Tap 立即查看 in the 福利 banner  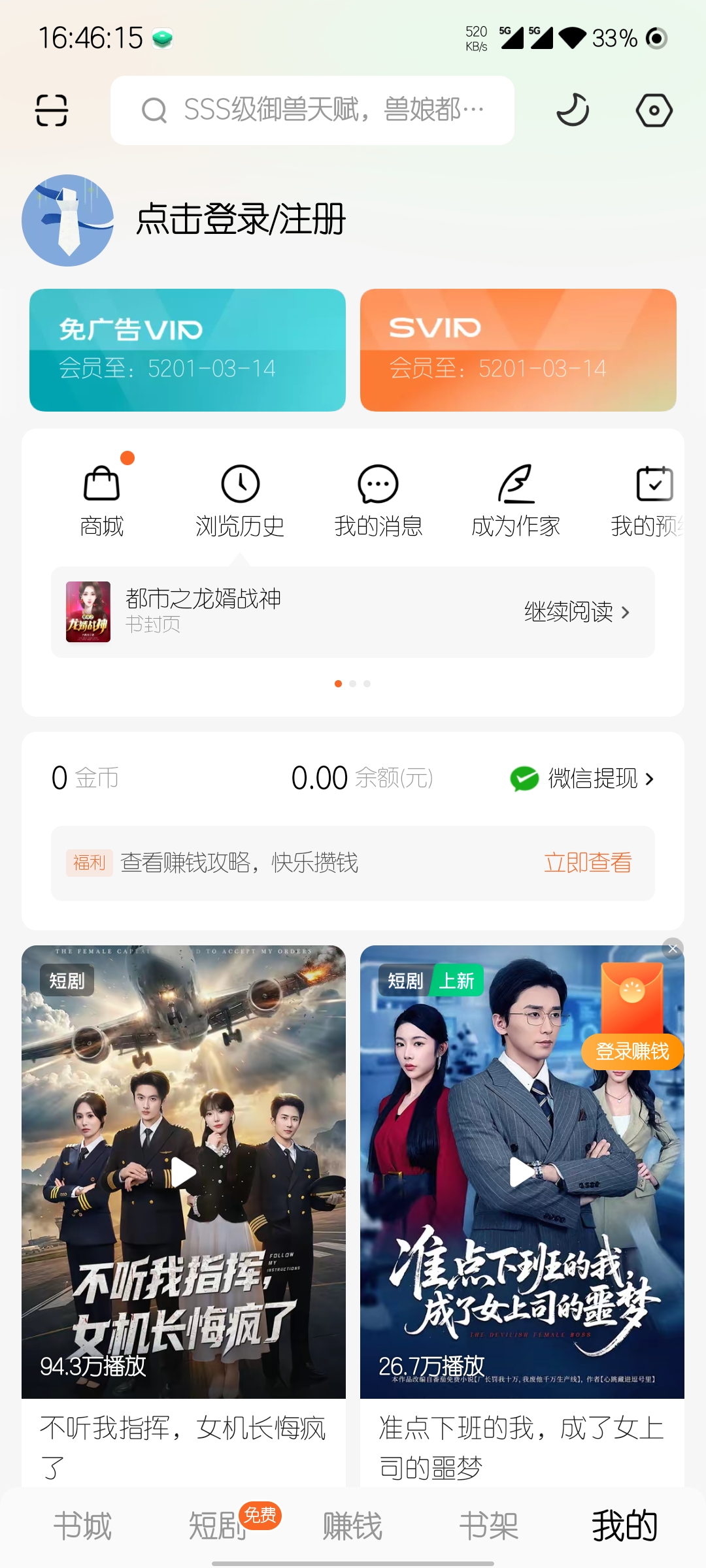coord(588,863)
